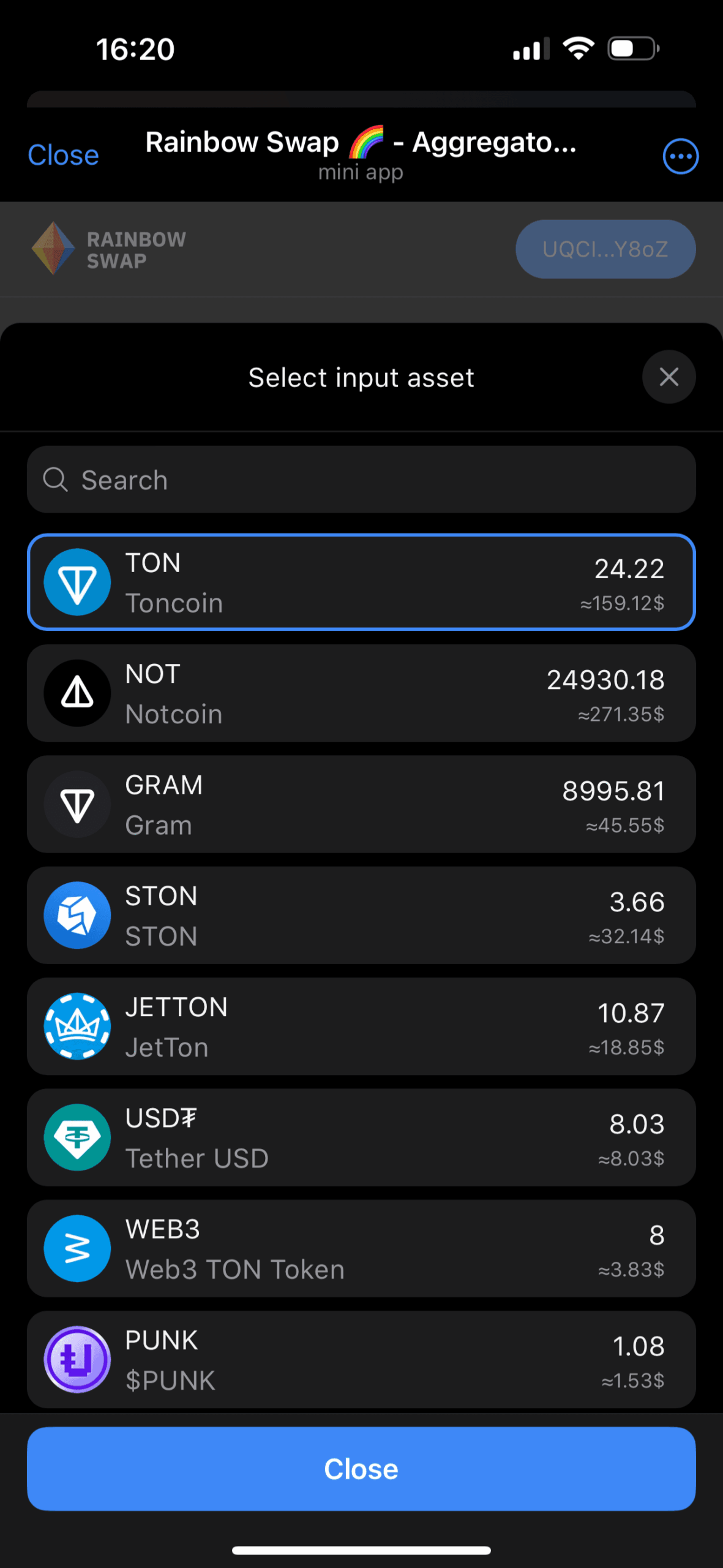
Task: Focus the asset Search field
Action: pos(361,480)
